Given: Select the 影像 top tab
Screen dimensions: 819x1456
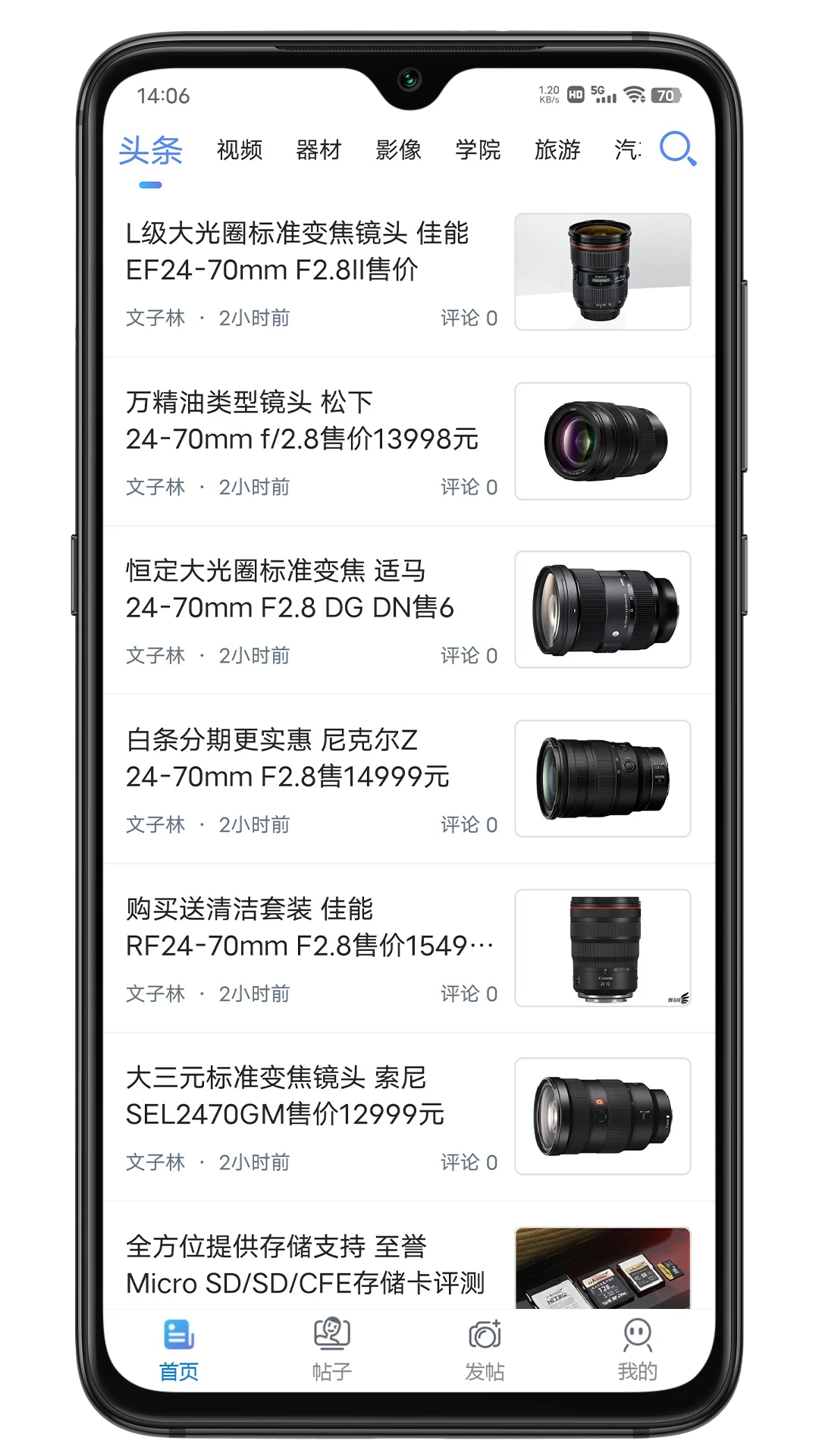Looking at the screenshot, I should (398, 150).
